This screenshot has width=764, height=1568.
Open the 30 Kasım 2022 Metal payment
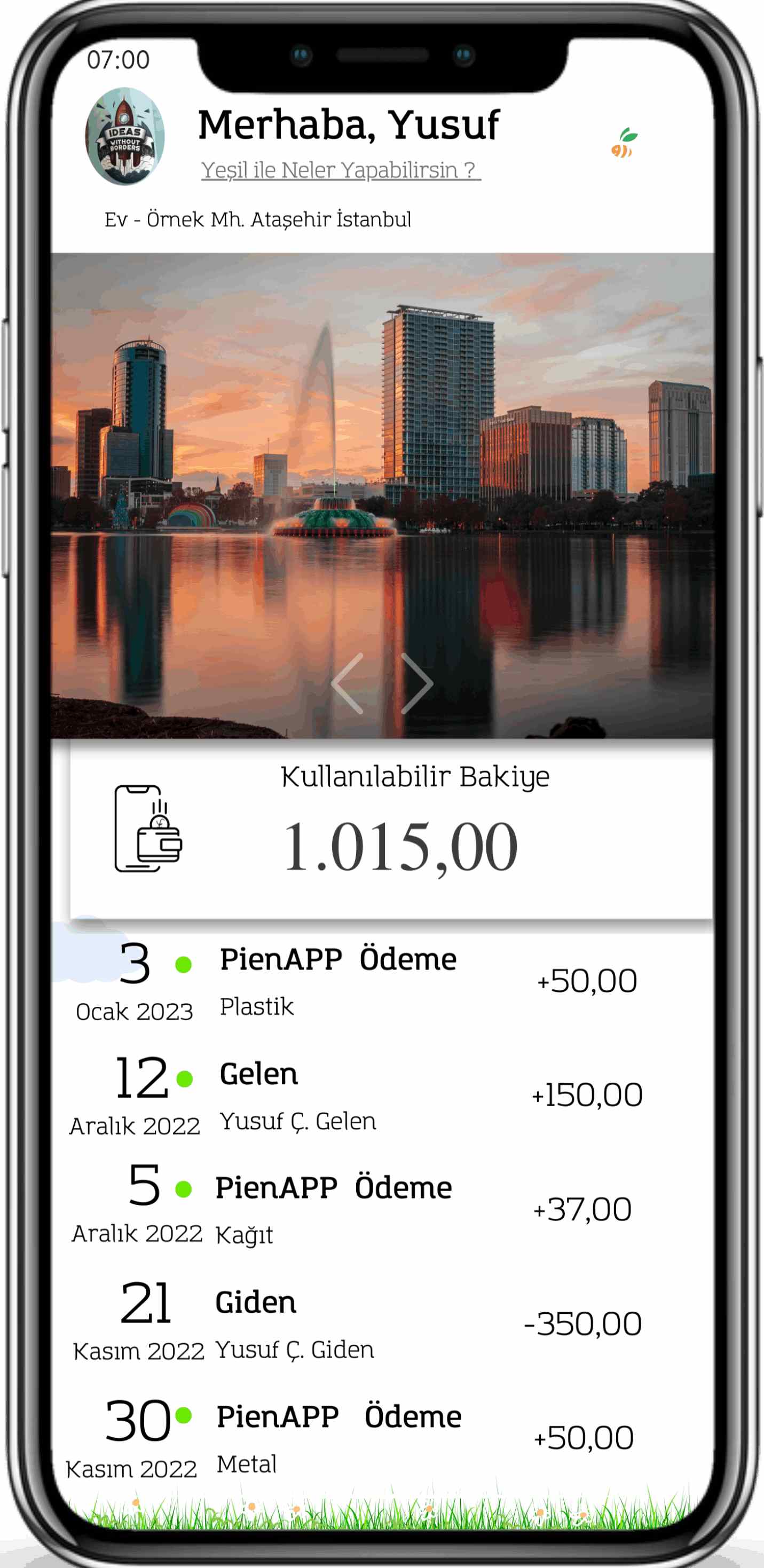(x=382, y=1438)
